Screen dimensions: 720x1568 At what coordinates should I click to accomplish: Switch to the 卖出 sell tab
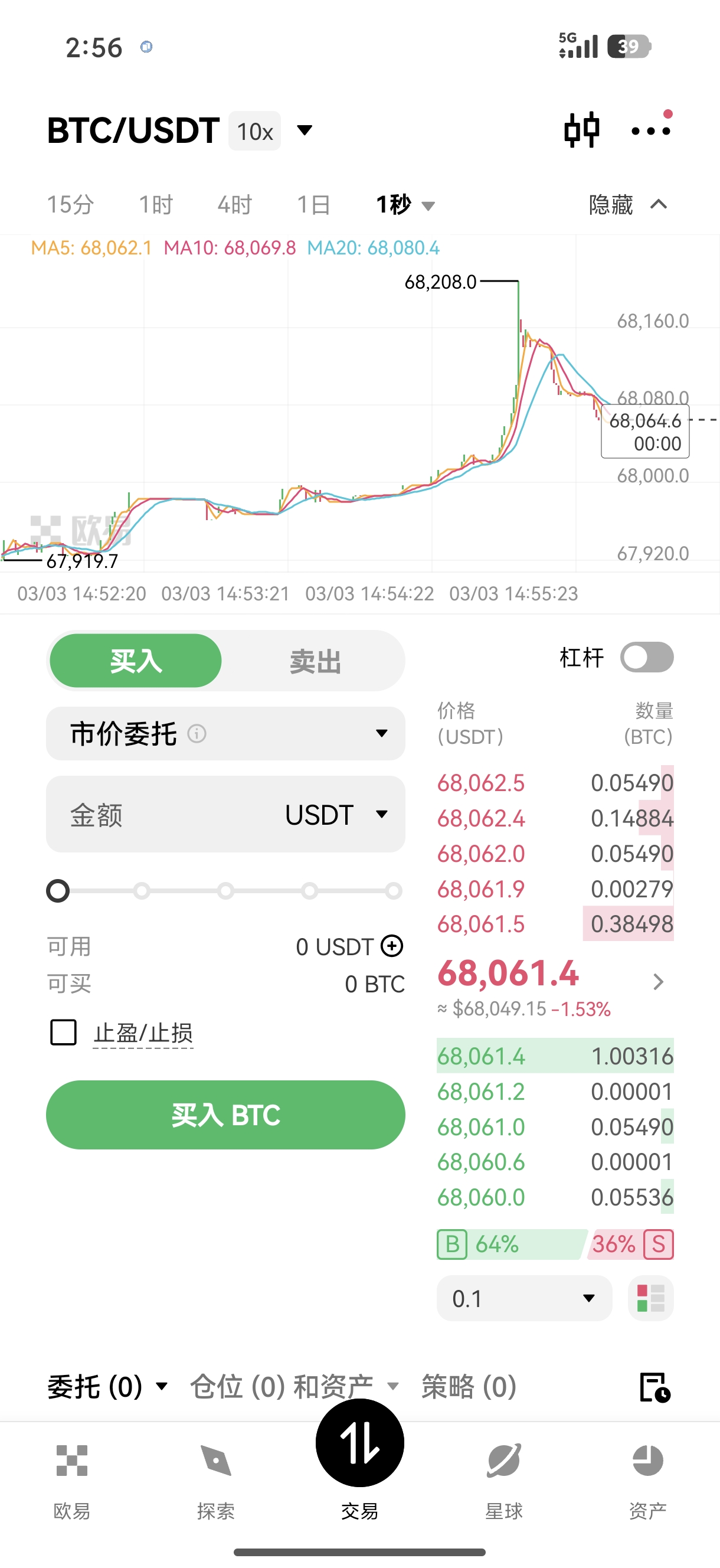pyautogui.click(x=315, y=661)
